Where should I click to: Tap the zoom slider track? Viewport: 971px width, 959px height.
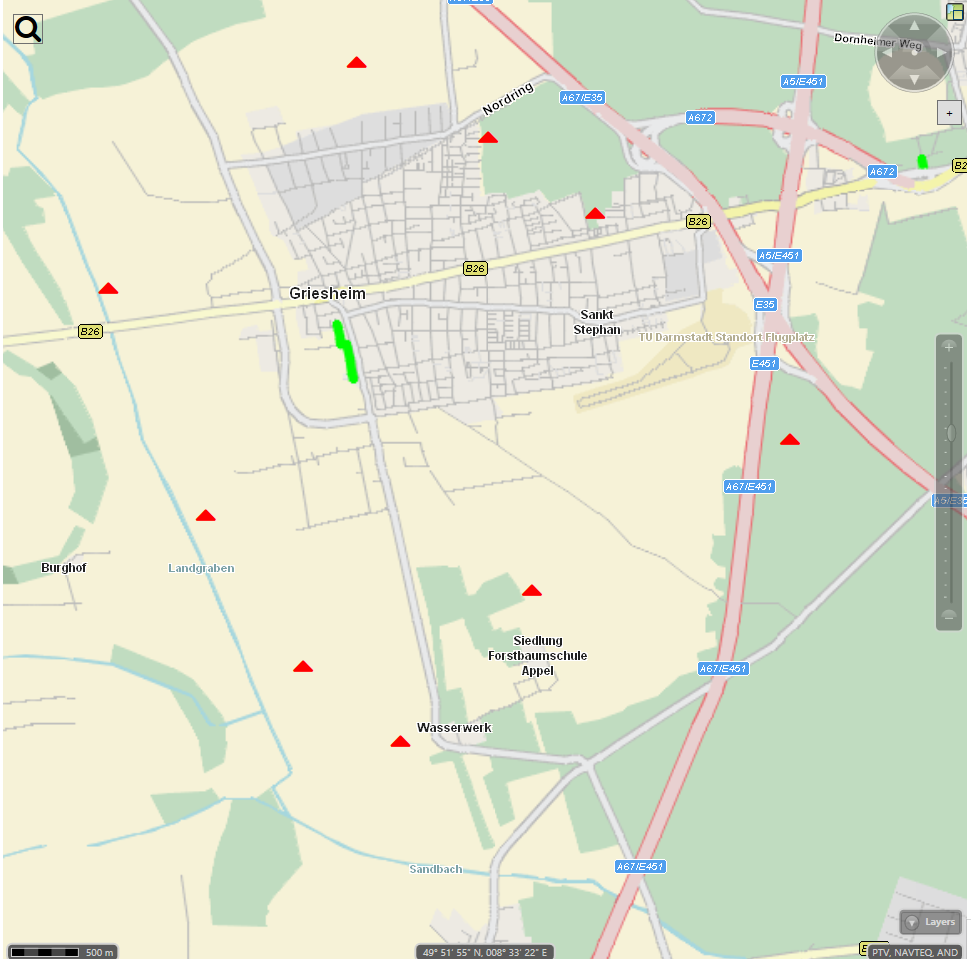[x=949, y=500]
